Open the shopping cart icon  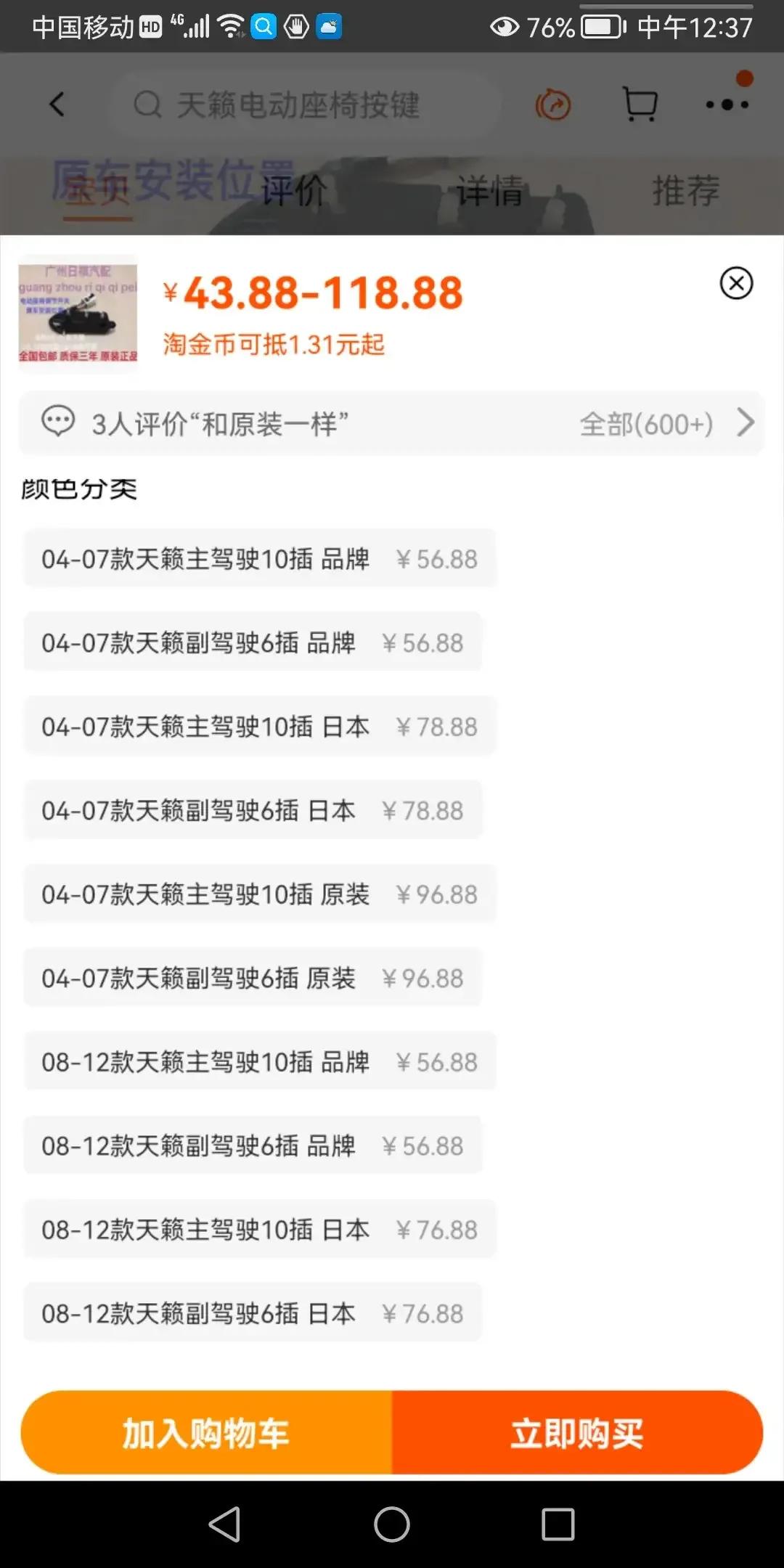pyautogui.click(x=639, y=103)
